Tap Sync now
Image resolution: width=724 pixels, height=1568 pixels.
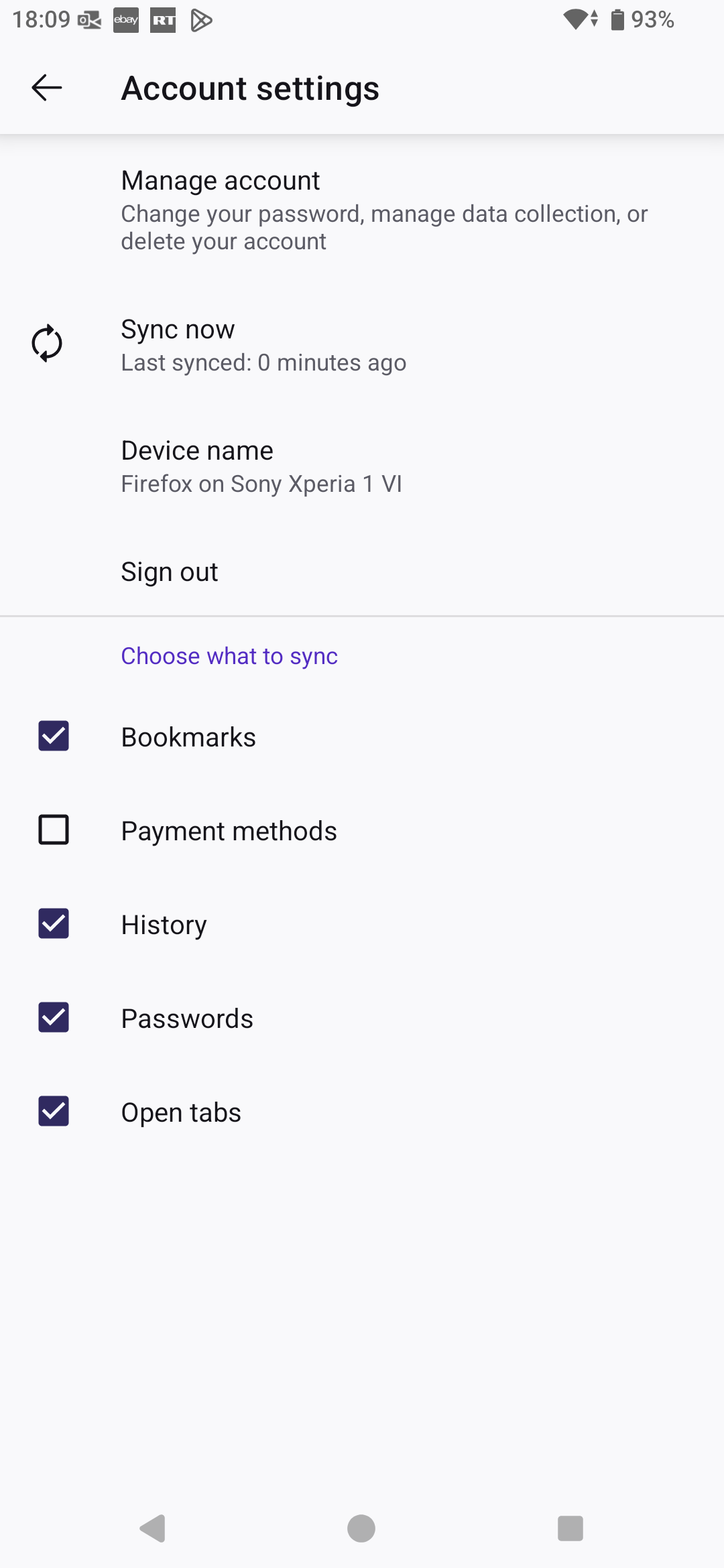click(362, 344)
